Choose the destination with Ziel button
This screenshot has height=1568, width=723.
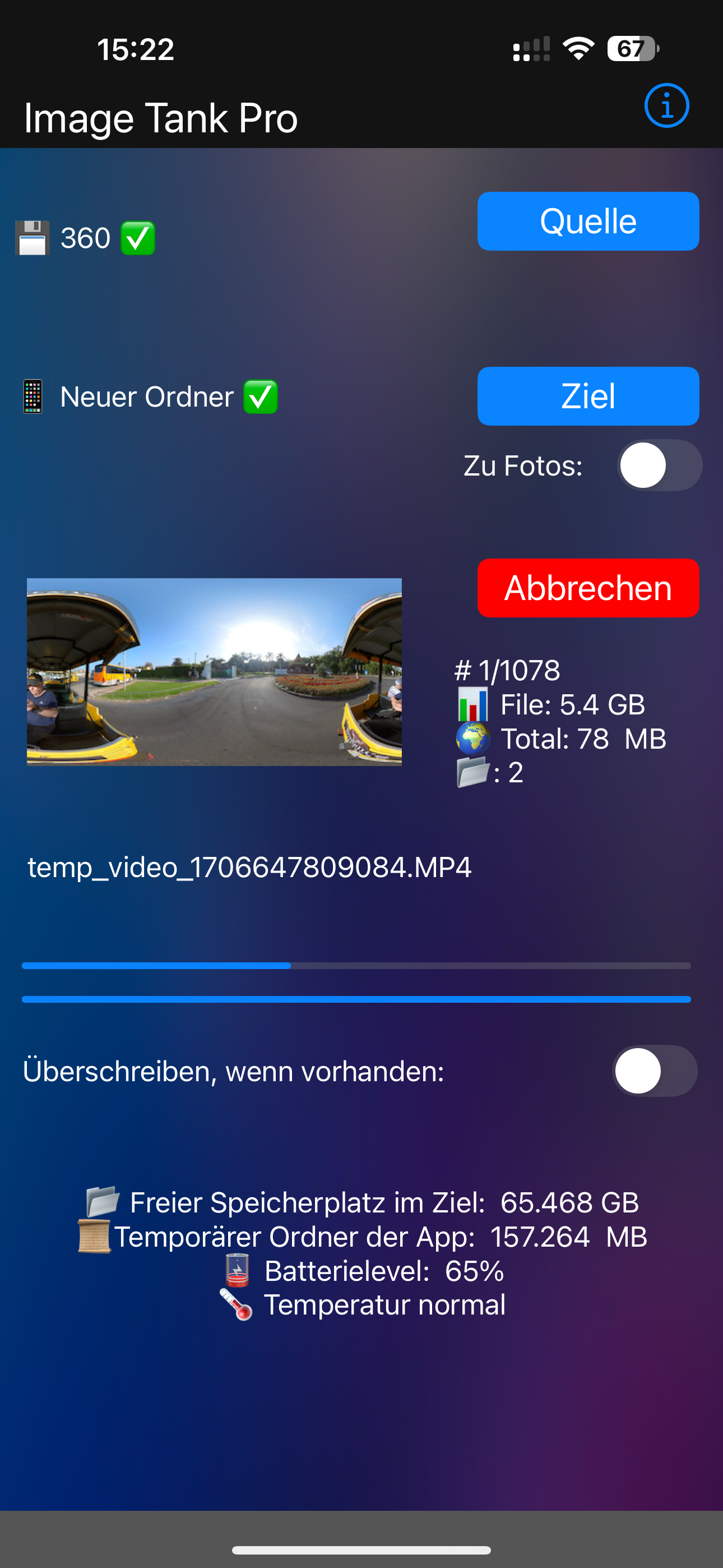588,396
